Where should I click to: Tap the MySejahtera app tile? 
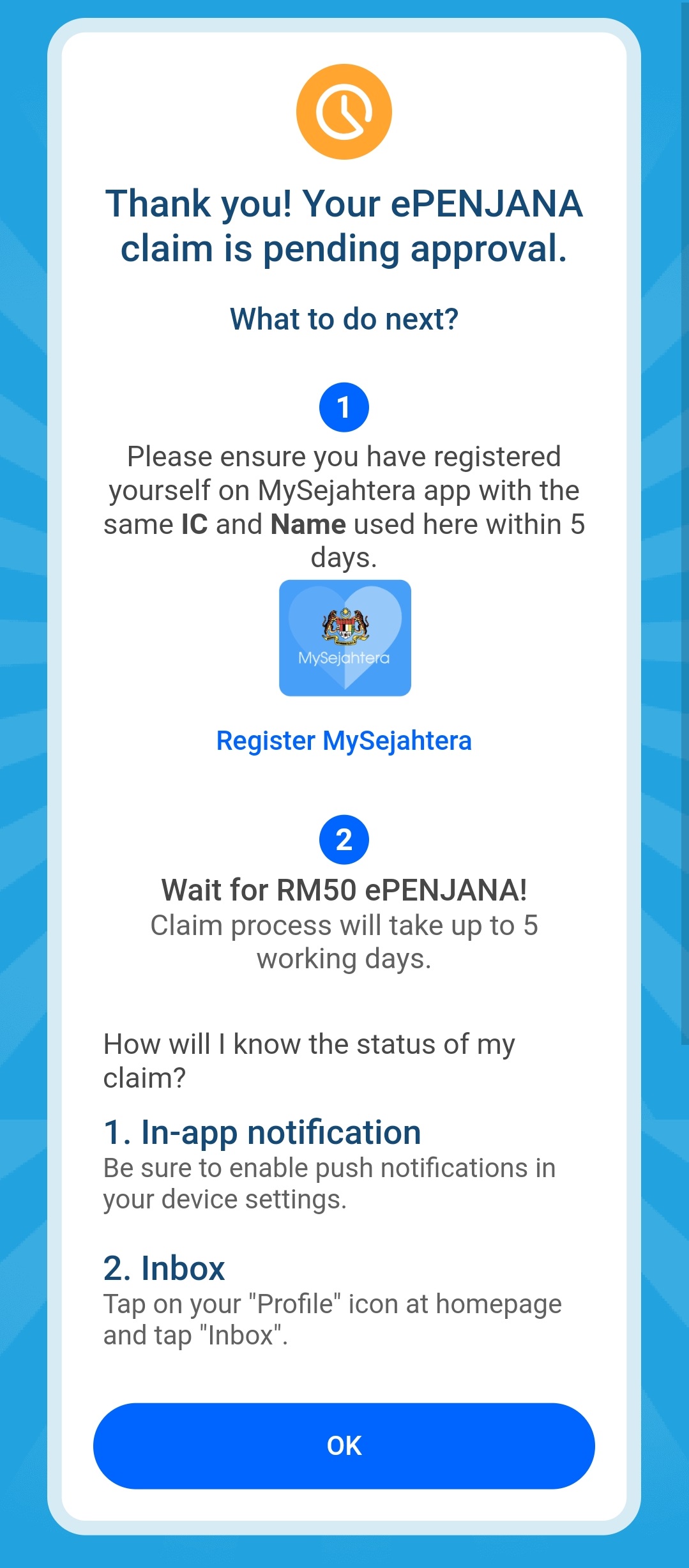(x=345, y=637)
